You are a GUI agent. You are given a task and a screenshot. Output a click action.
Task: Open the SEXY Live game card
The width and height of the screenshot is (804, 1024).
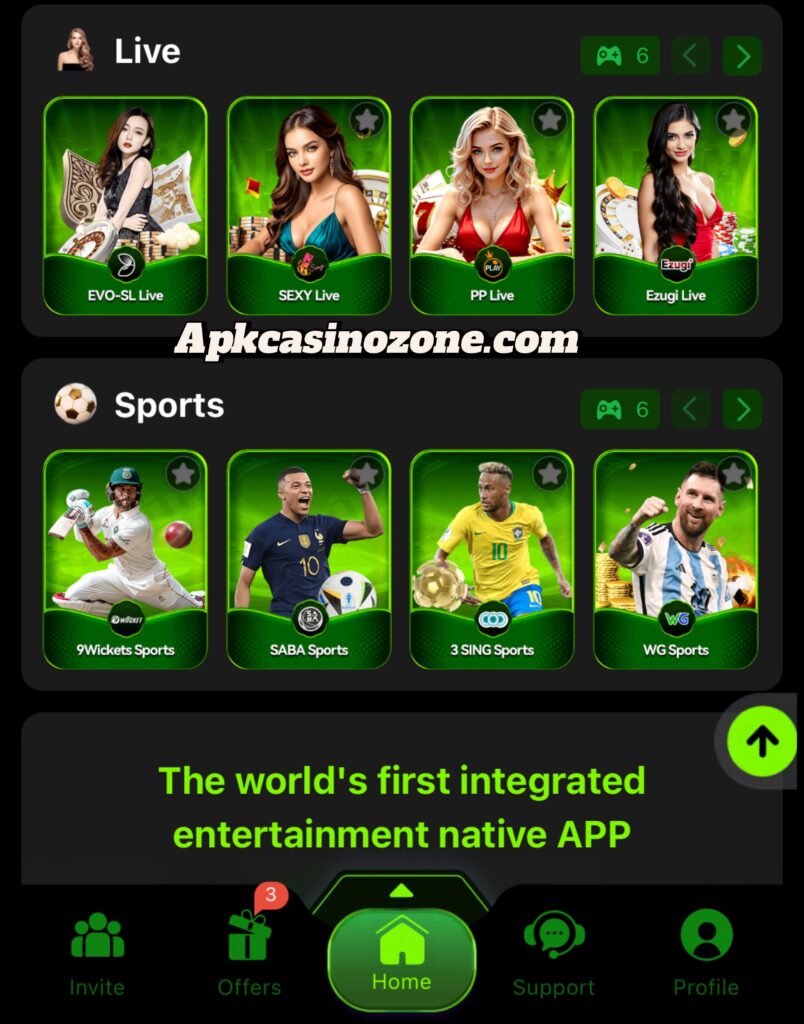(x=309, y=205)
